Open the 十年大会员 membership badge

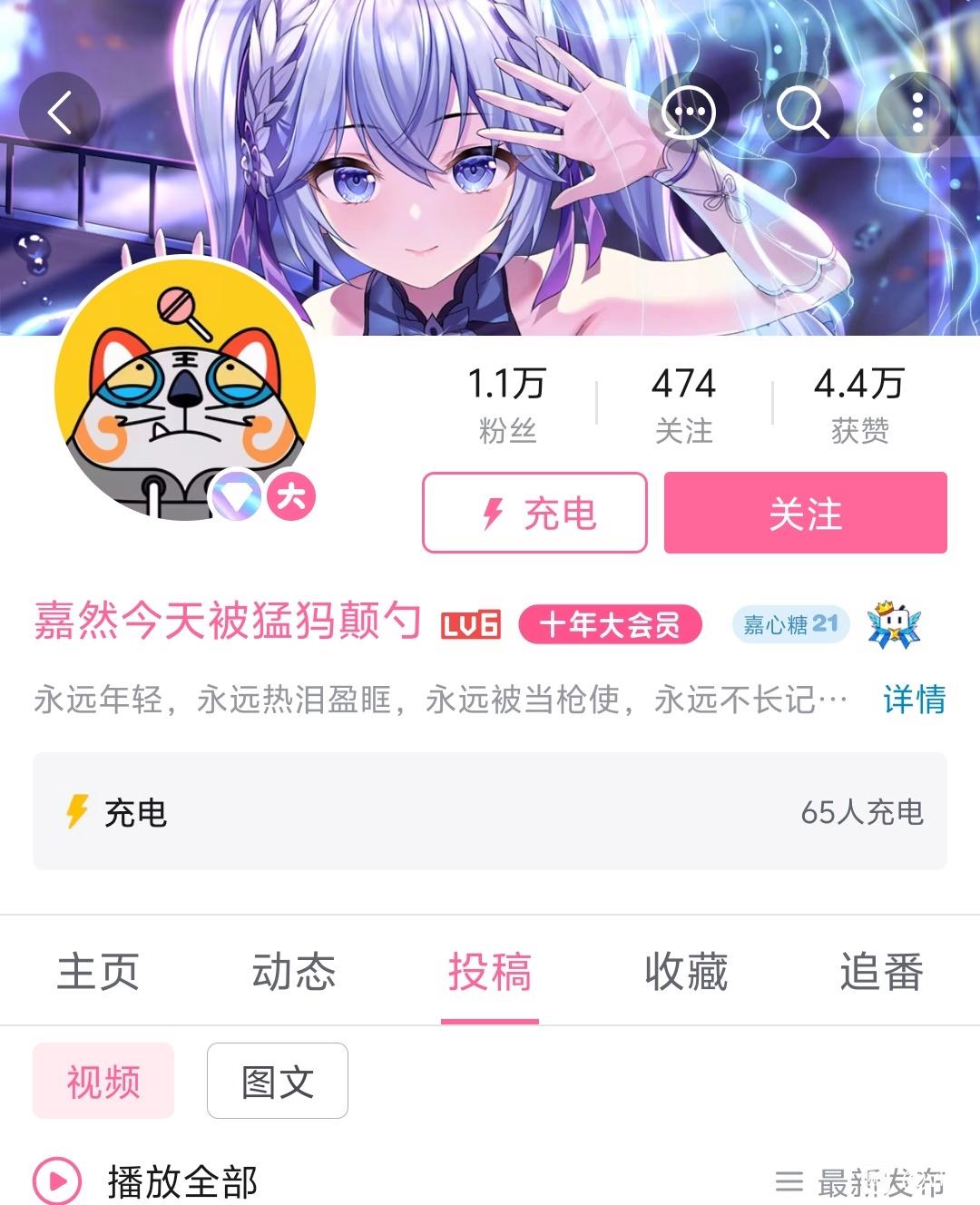click(610, 624)
